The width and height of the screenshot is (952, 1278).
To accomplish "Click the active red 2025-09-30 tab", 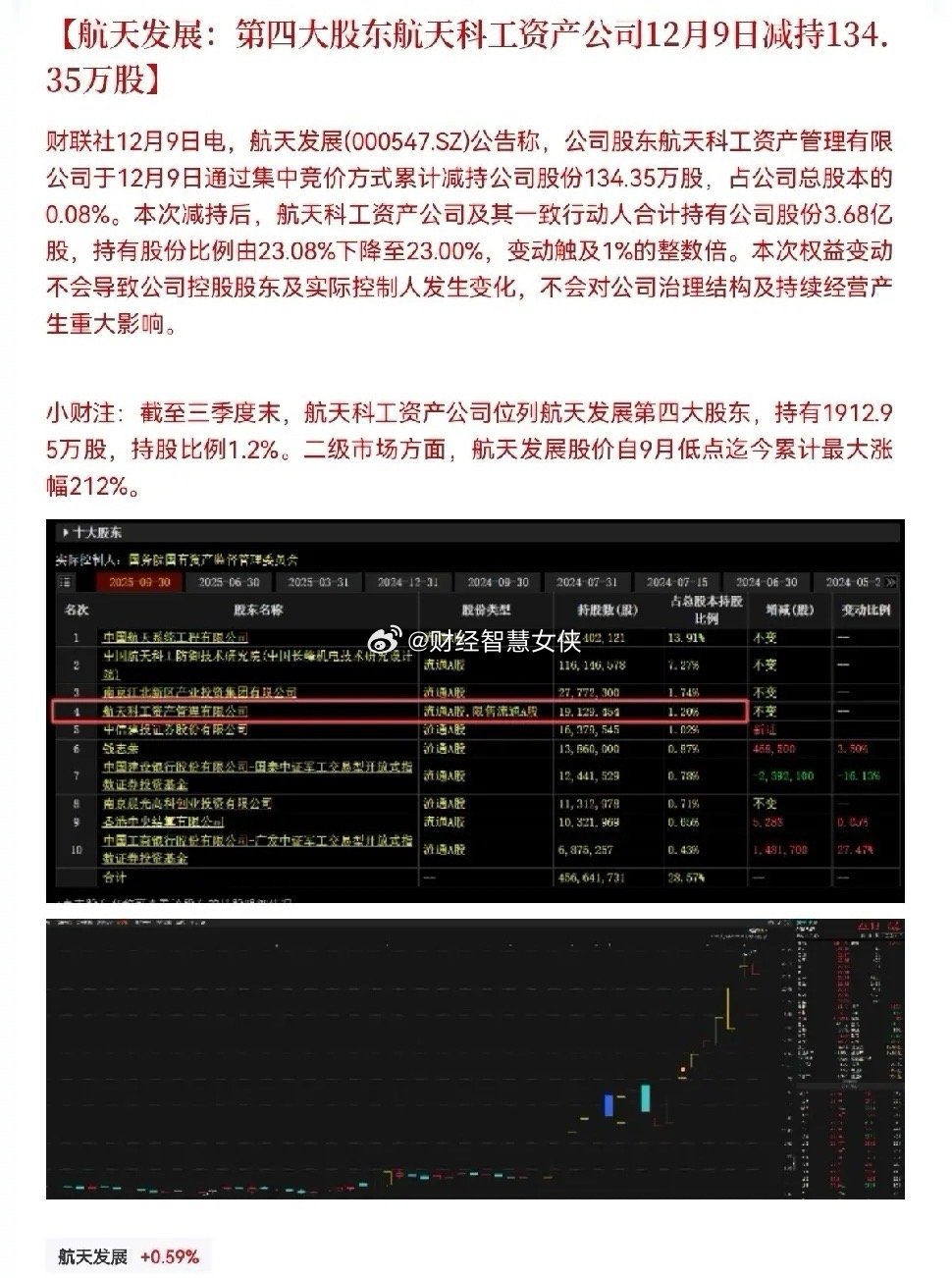I will click(142, 582).
